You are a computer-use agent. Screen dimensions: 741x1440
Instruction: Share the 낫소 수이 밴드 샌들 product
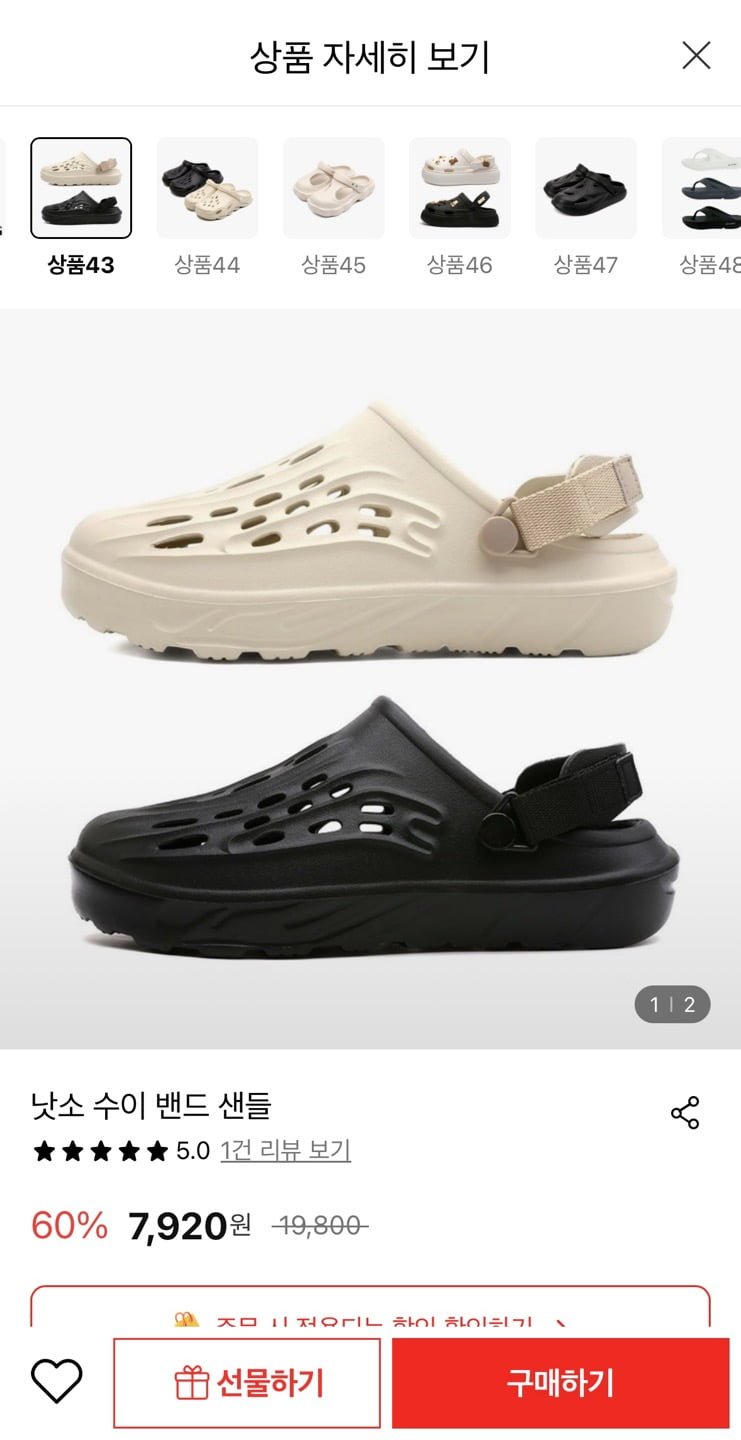[685, 1113]
